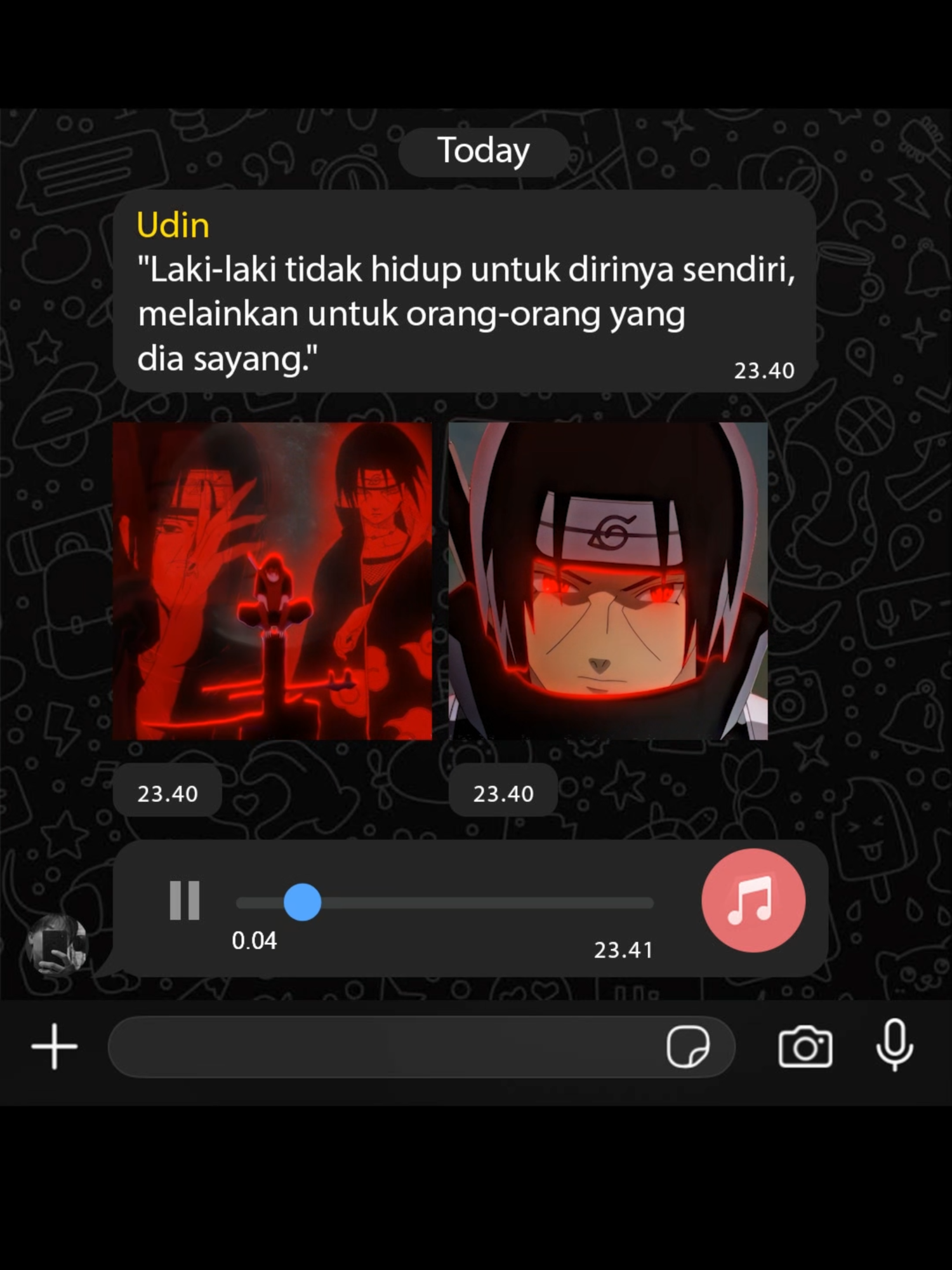Tap the 23.40 timestamp under left image
The width and height of the screenshot is (952, 1270).
pos(168,792)
